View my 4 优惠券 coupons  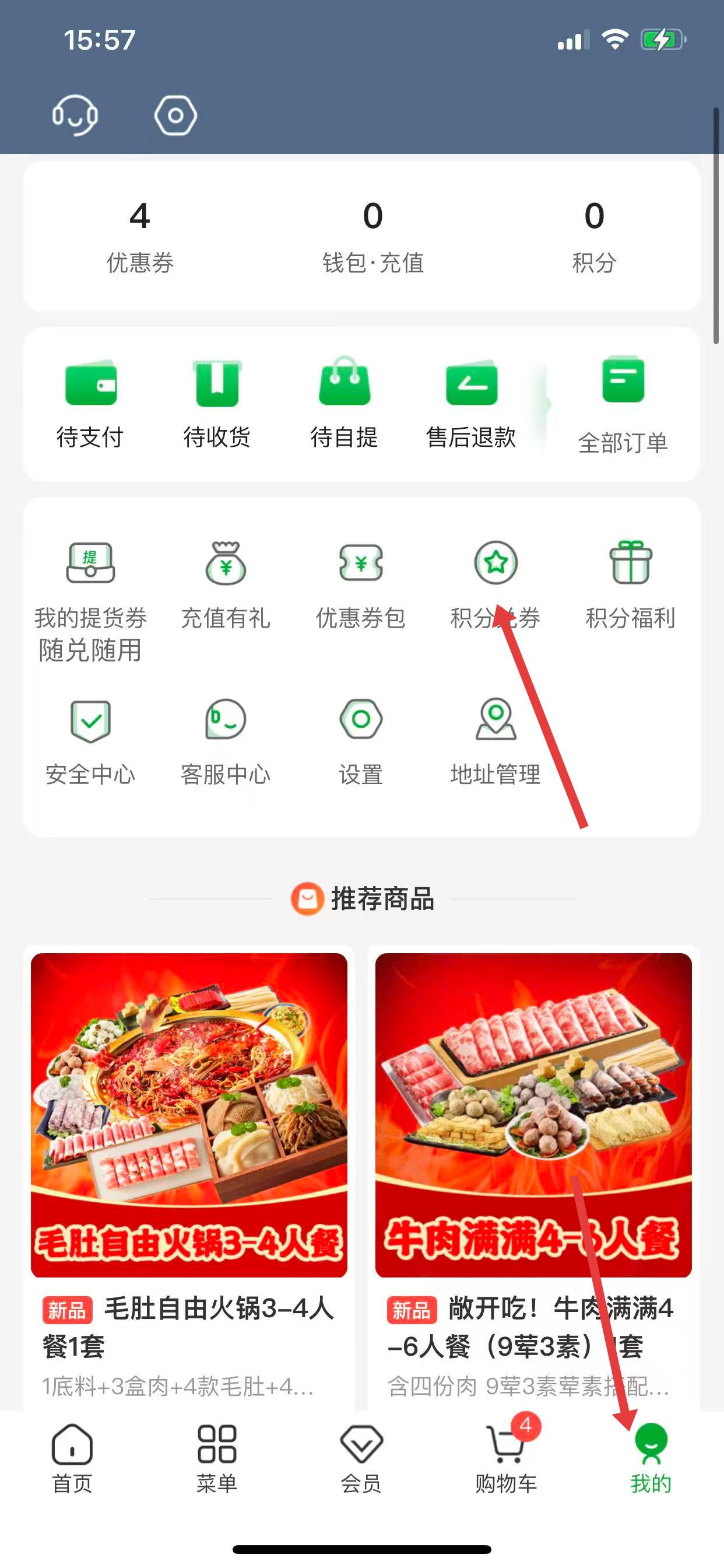140,236
